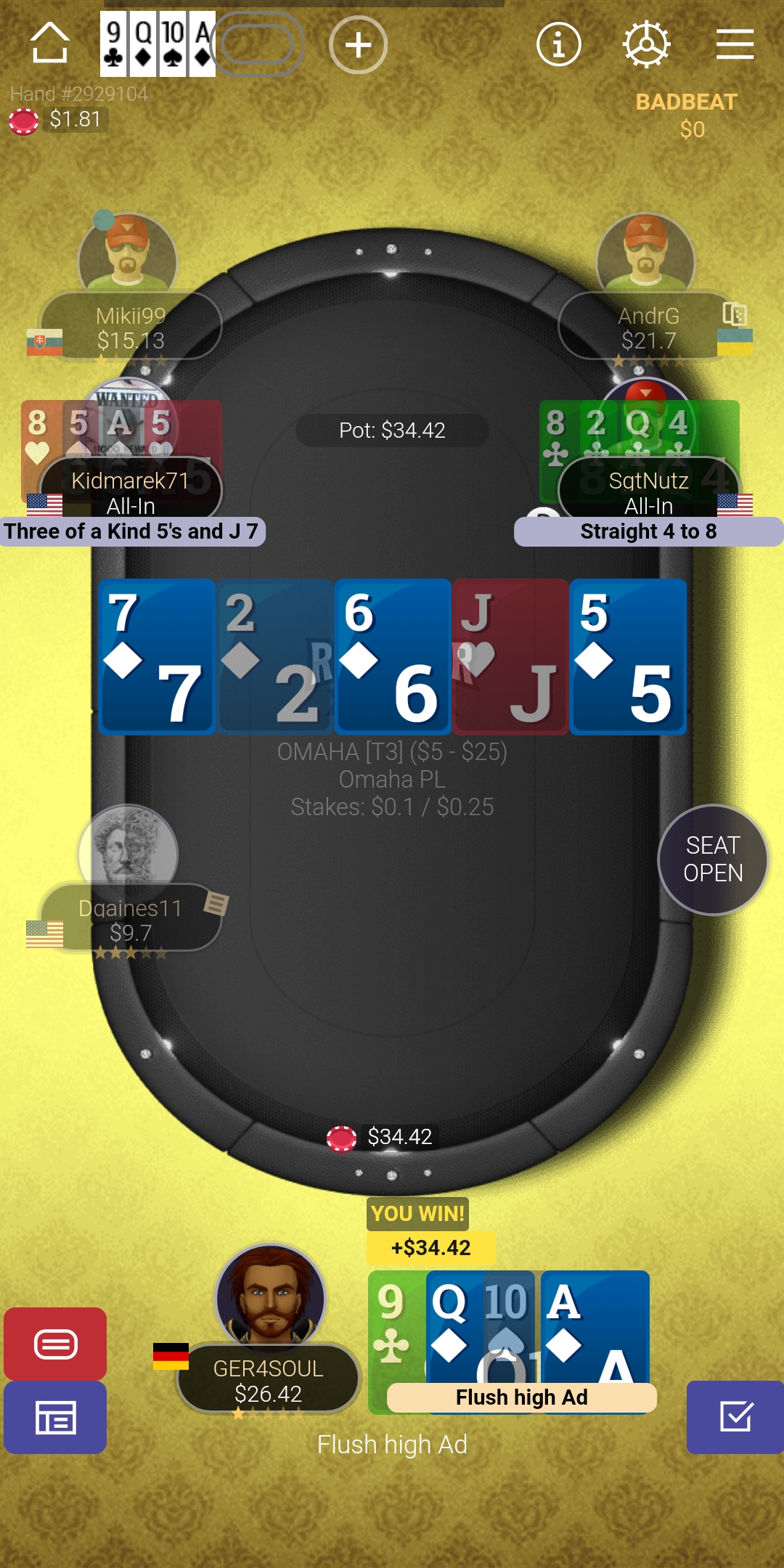The height and width of the screenshot is (1568, 784).
Task: Tap the blue checkbox options button
Action: 735,1417
